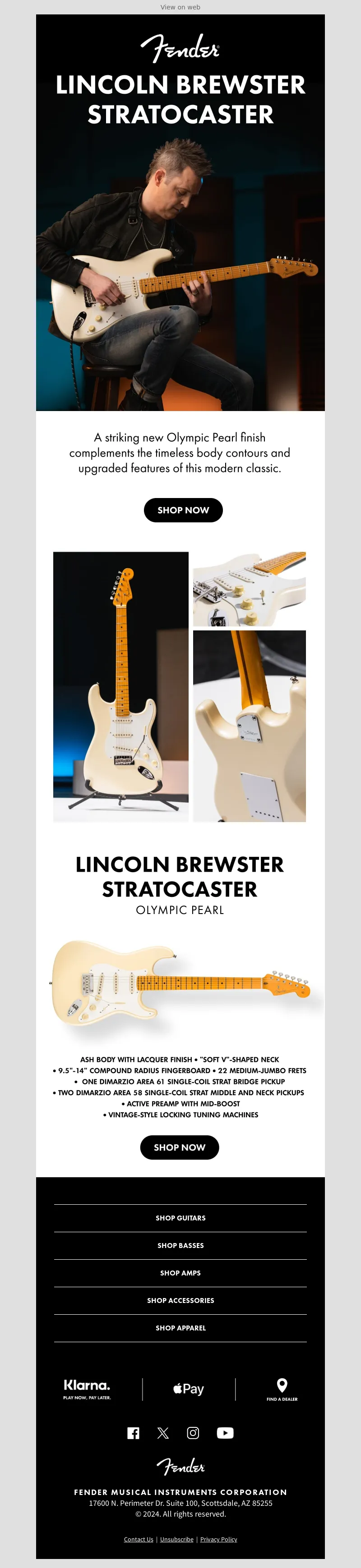Follow the Contact Us link
Screen dimensions: 361x1568
(139, 1540)
